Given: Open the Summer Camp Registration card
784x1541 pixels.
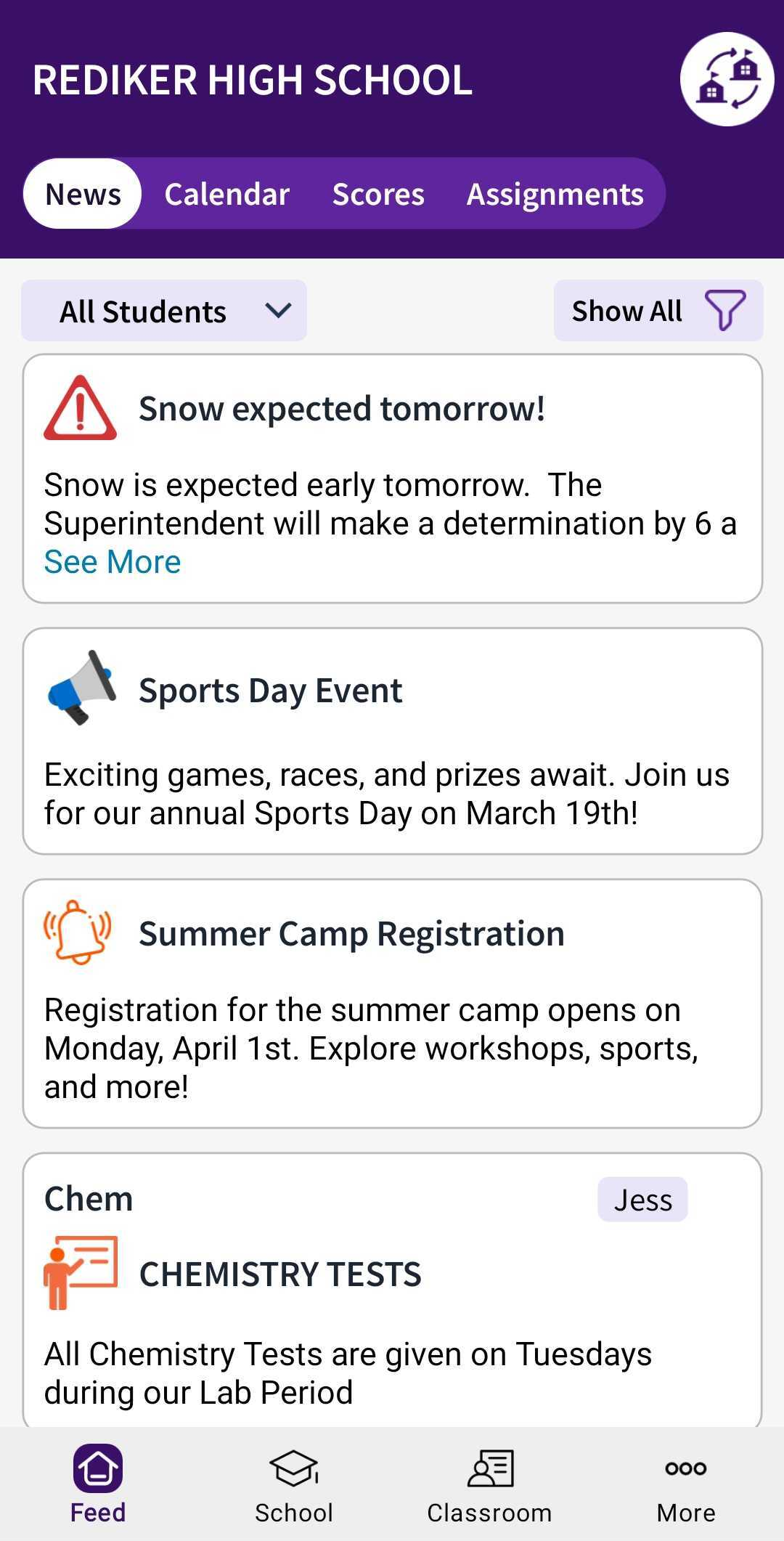Looking at the screenshot, I should pos(392,1002).
